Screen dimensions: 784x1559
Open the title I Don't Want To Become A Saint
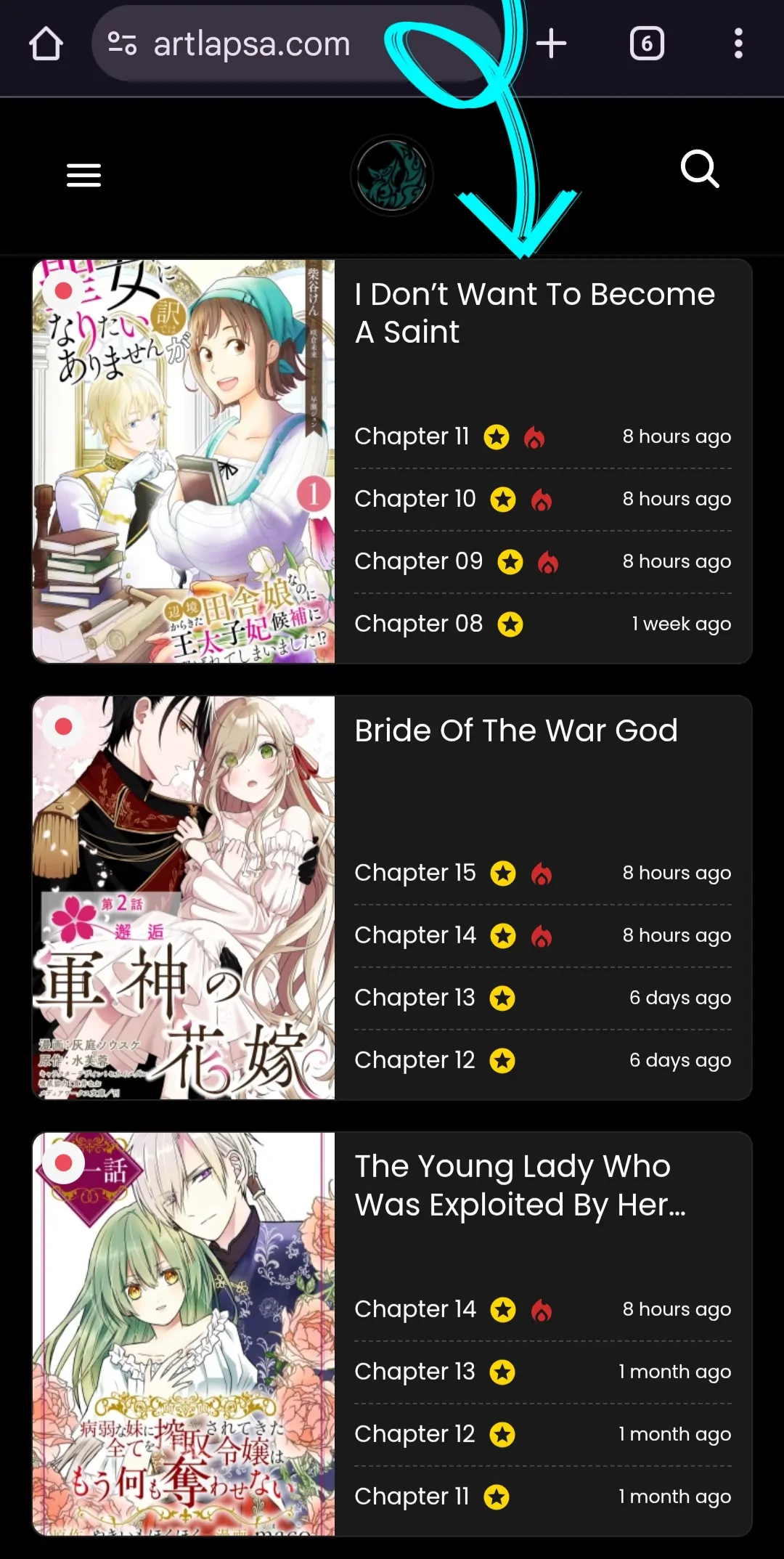(x=535, y=314)
